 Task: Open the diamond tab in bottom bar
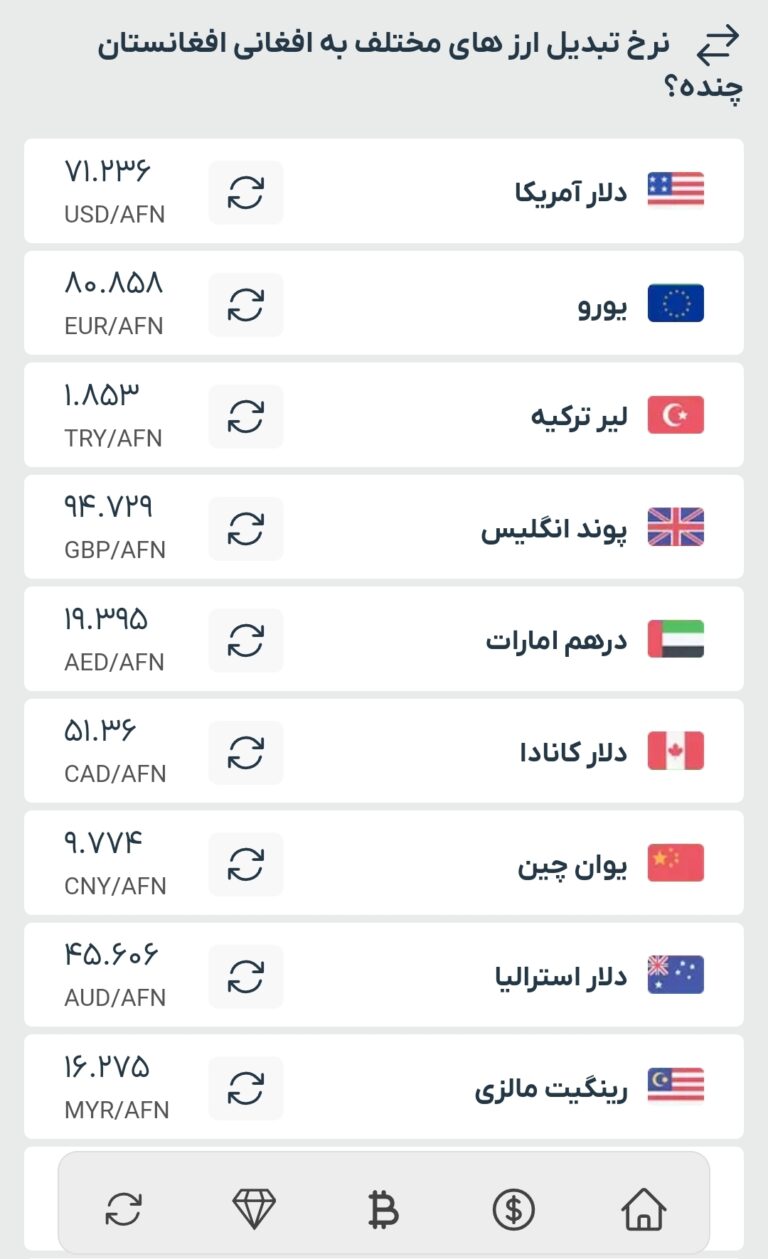click(x=254, y=1210)
